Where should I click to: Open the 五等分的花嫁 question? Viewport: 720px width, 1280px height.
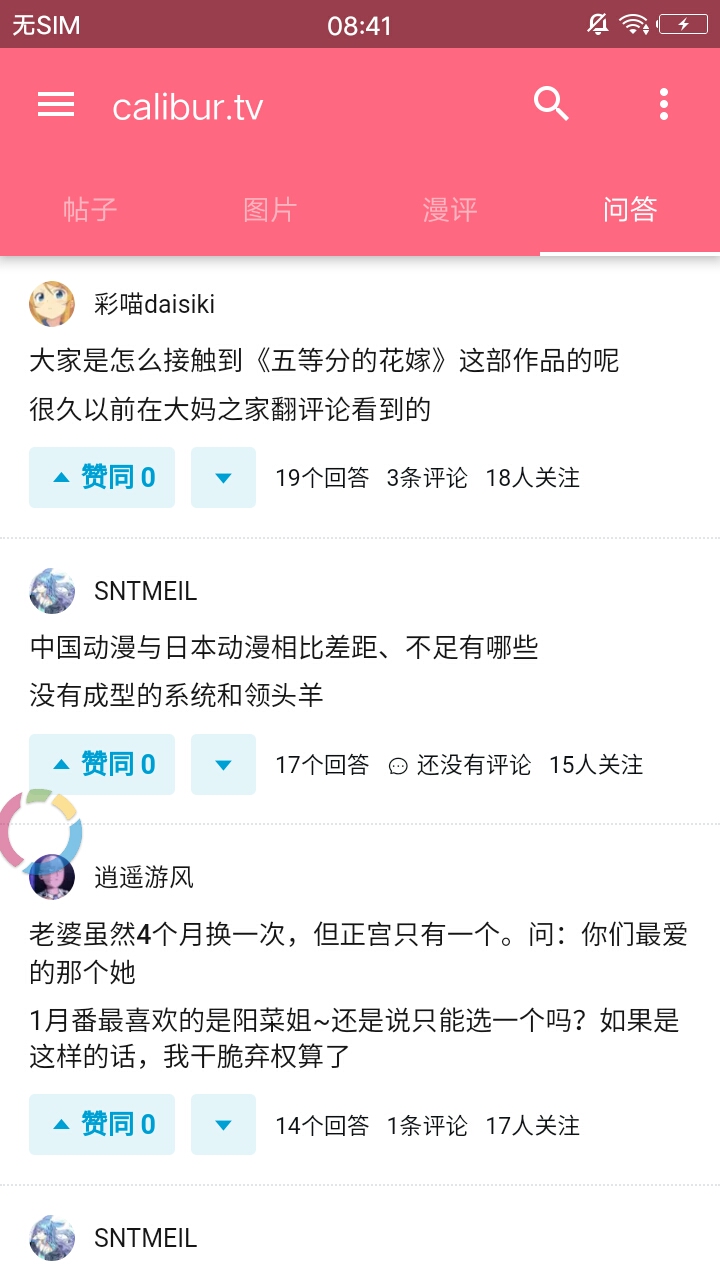click(324, 360)
